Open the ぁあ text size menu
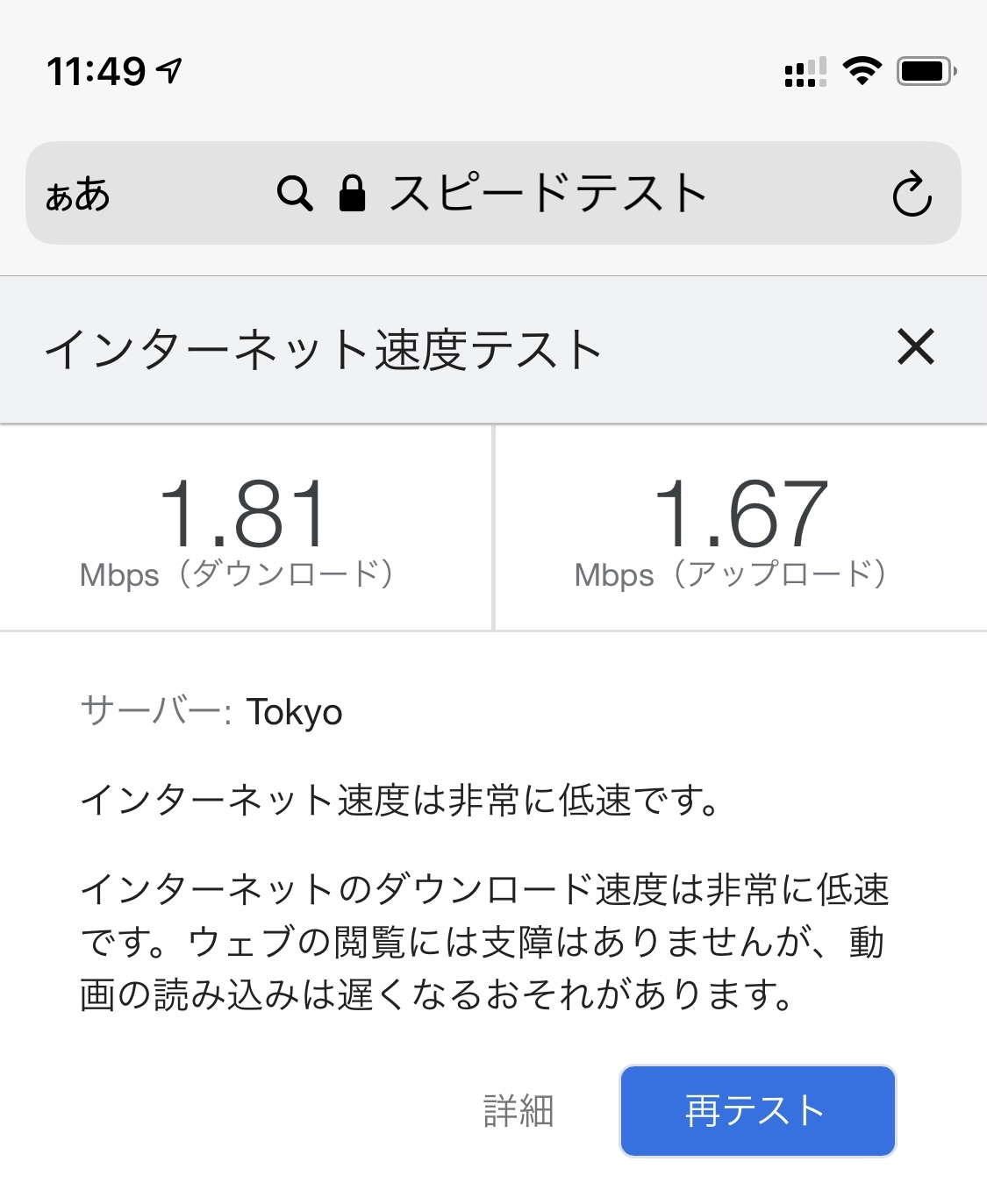This screenshot has height=1204, width=987. [x=77, y=194]
